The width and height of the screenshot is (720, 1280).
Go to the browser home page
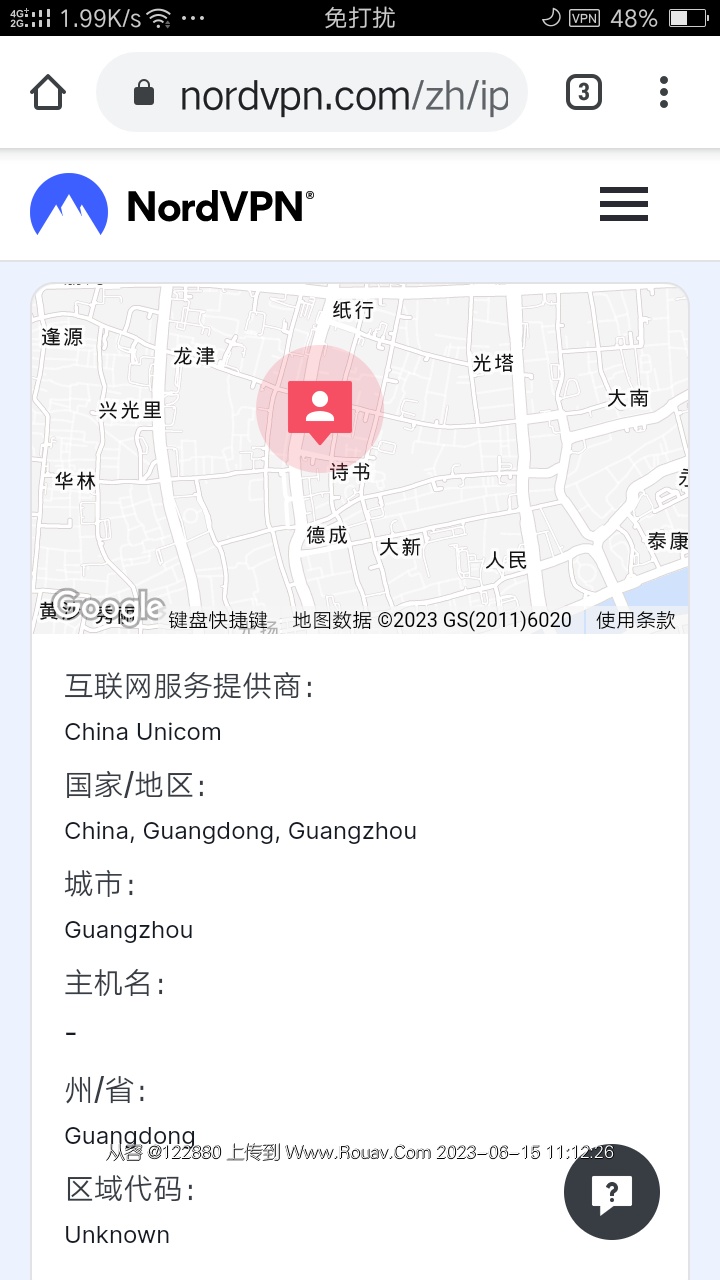[48, 93]
